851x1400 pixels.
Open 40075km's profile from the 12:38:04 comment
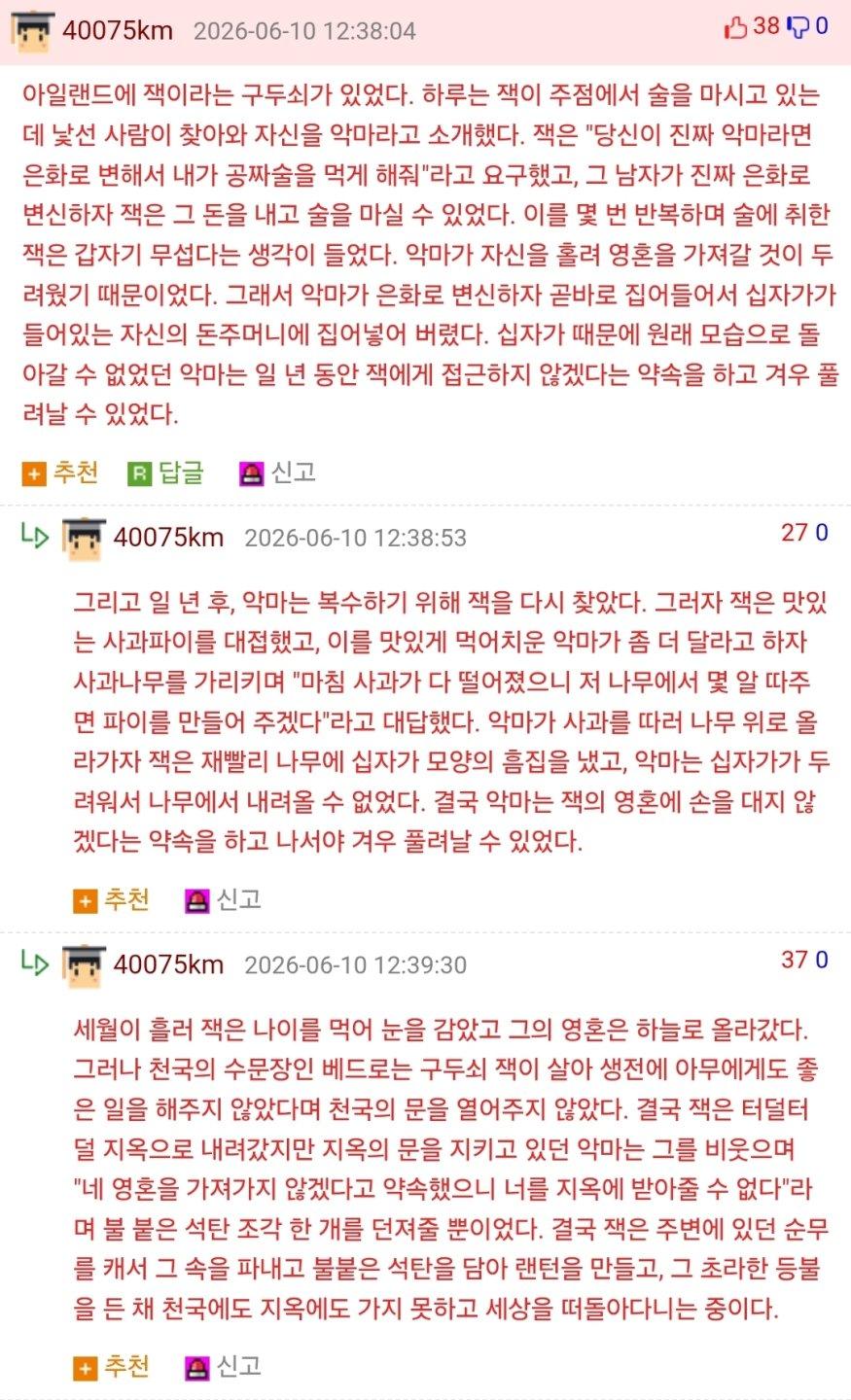coord(118,30)
